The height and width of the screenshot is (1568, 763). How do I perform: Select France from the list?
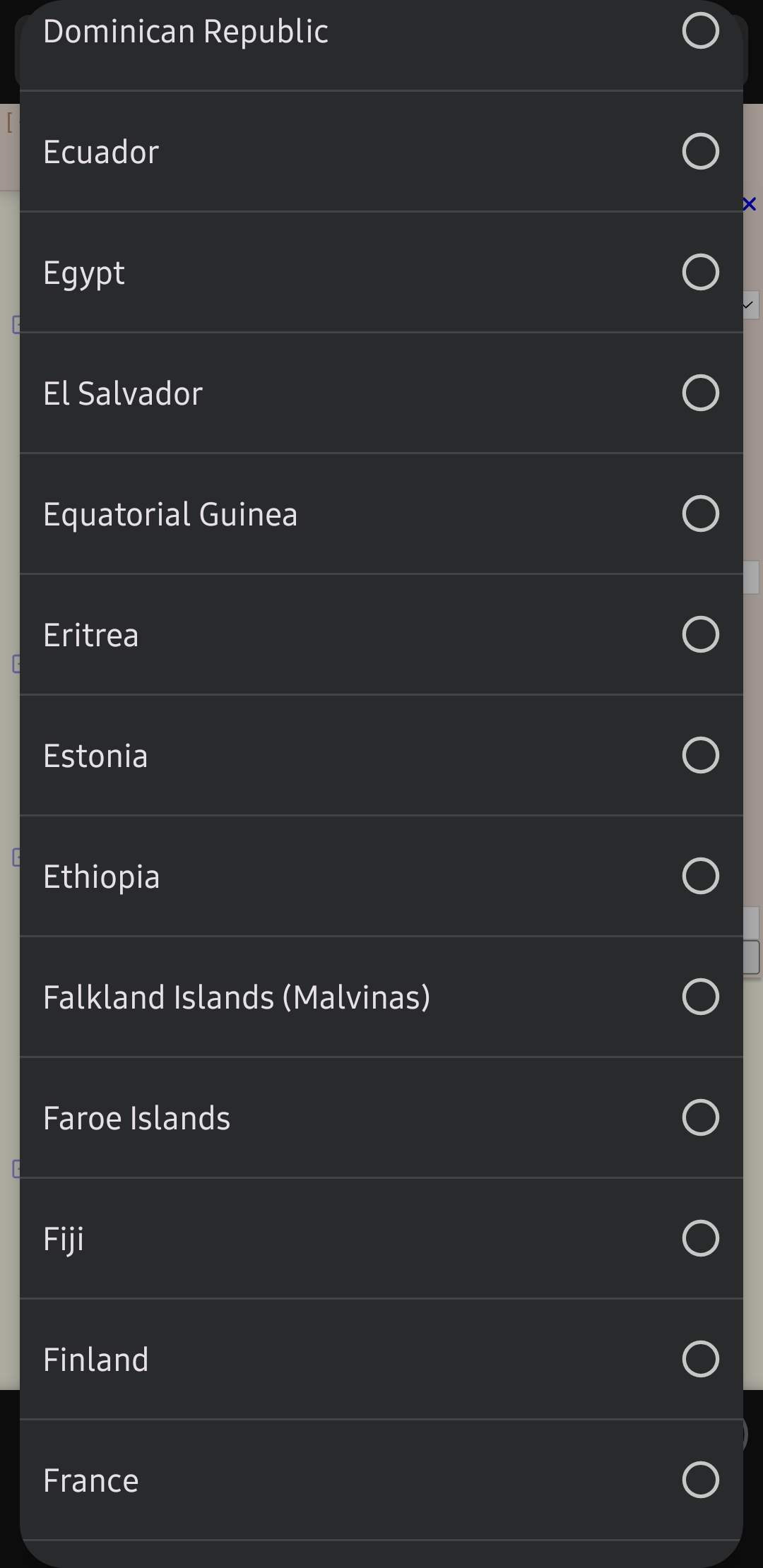pyautogui.click(x=381, y=1480)
